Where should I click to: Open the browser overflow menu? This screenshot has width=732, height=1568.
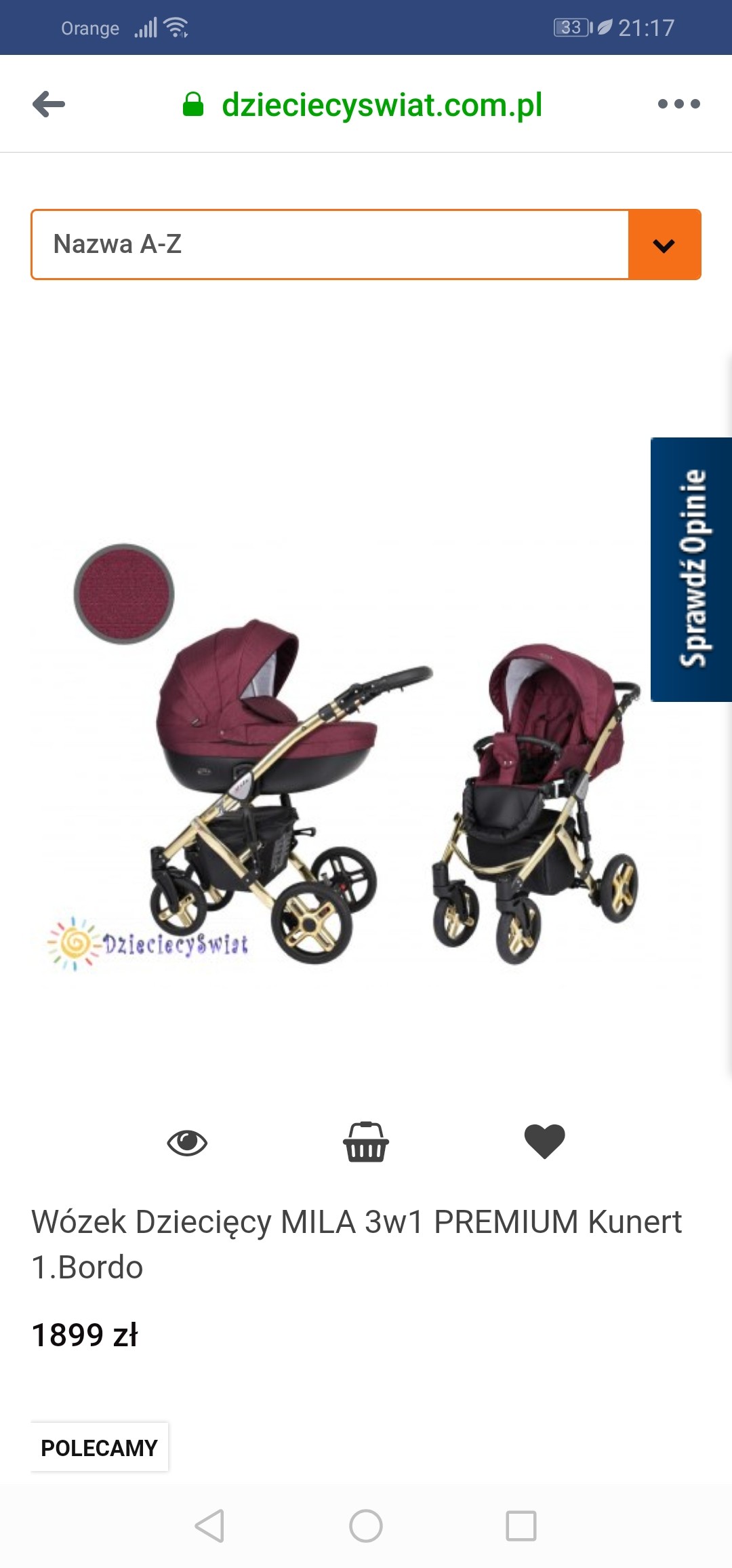[x=678, y=104]
